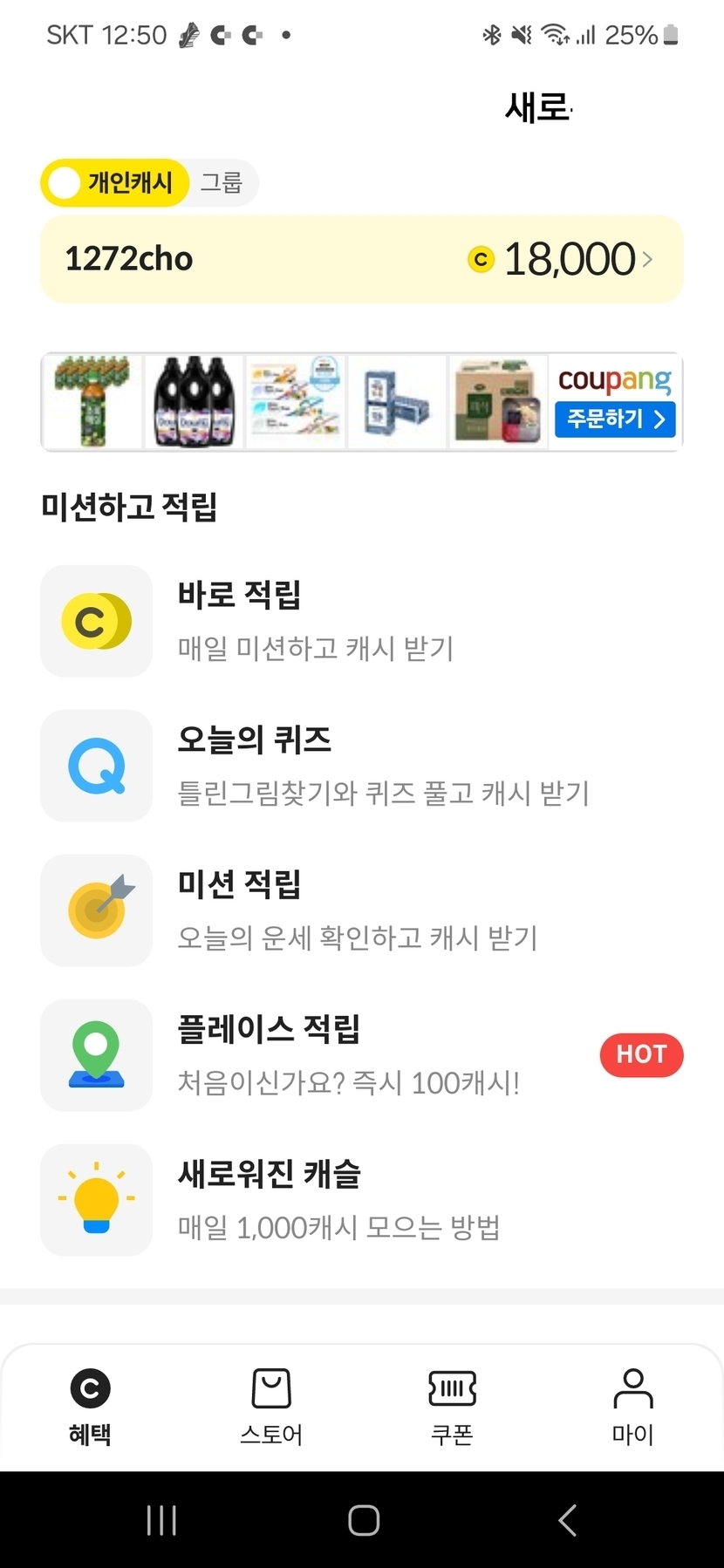Go to the system home screen

point(363,1520)
